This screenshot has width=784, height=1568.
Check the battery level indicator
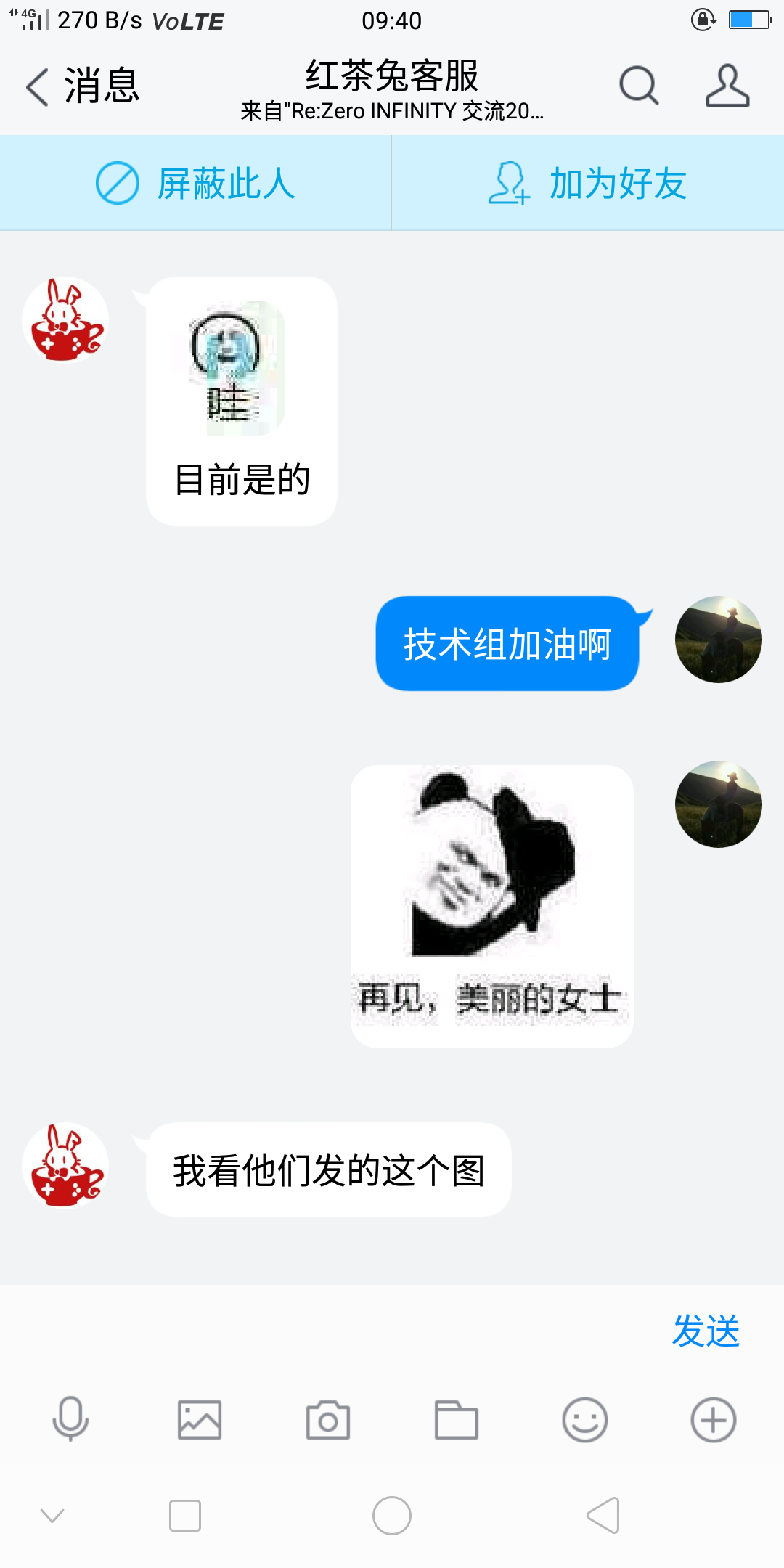click(x=749, y=20)
